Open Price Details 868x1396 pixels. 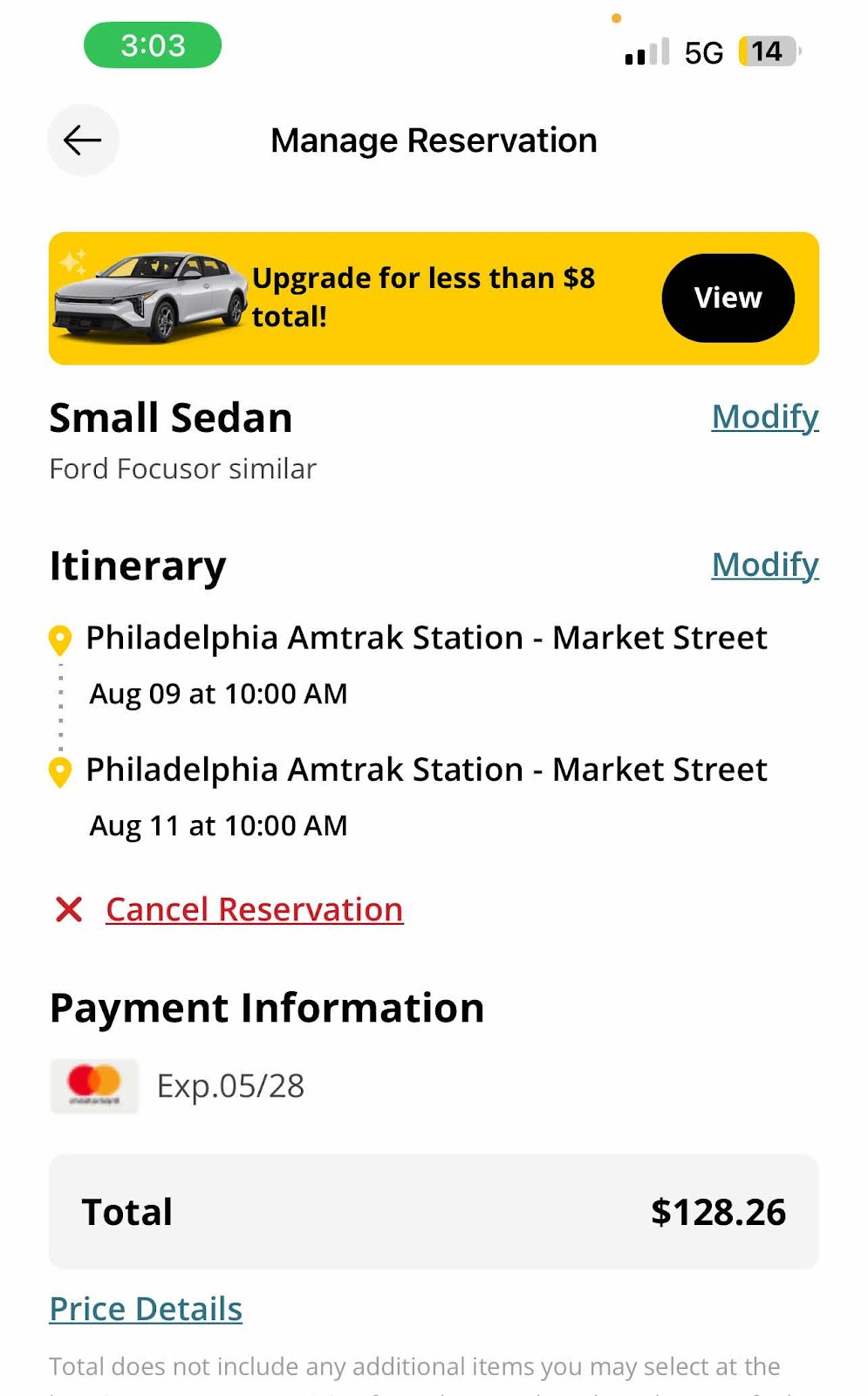pos(146,1309)
